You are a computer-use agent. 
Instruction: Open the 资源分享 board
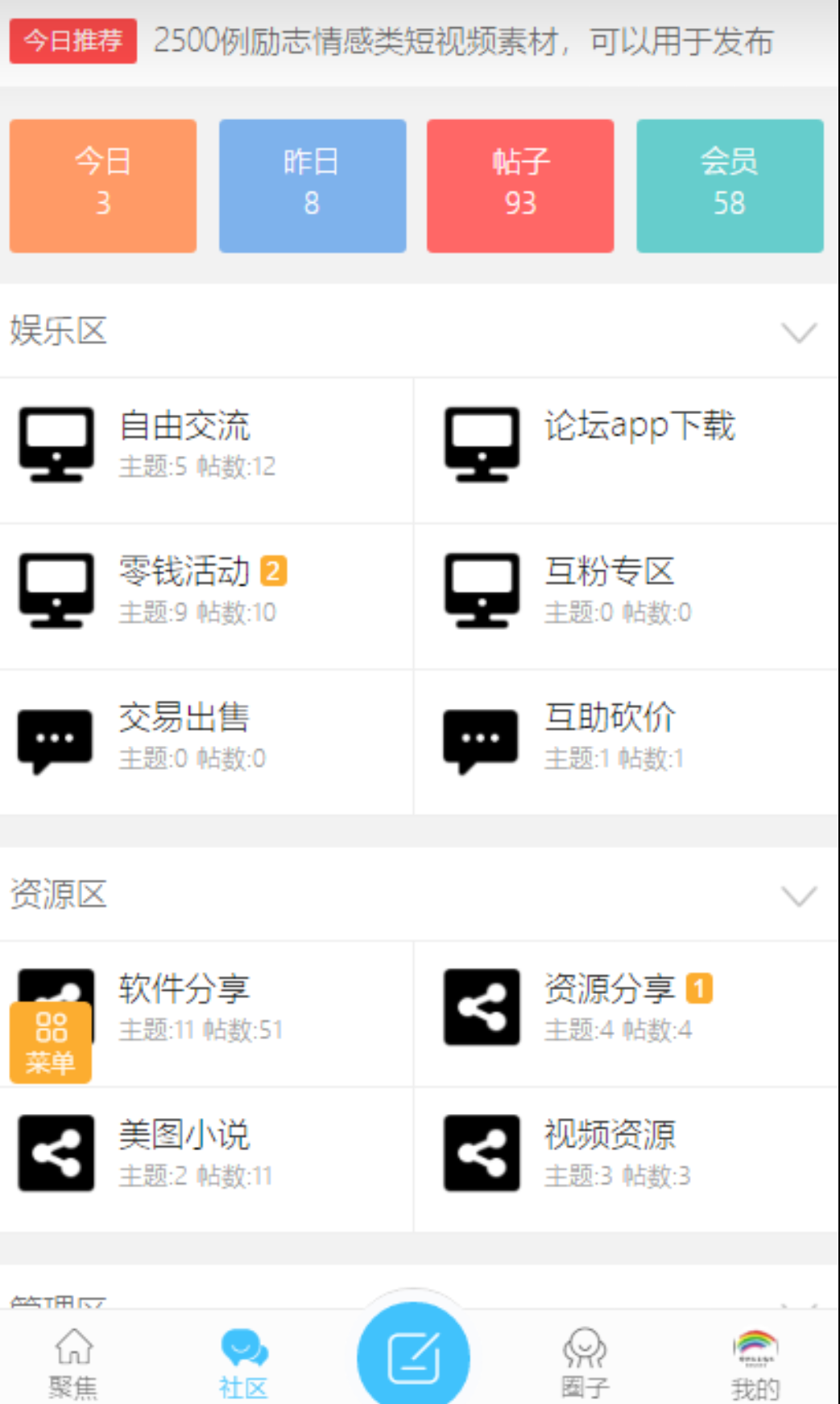627,1013
